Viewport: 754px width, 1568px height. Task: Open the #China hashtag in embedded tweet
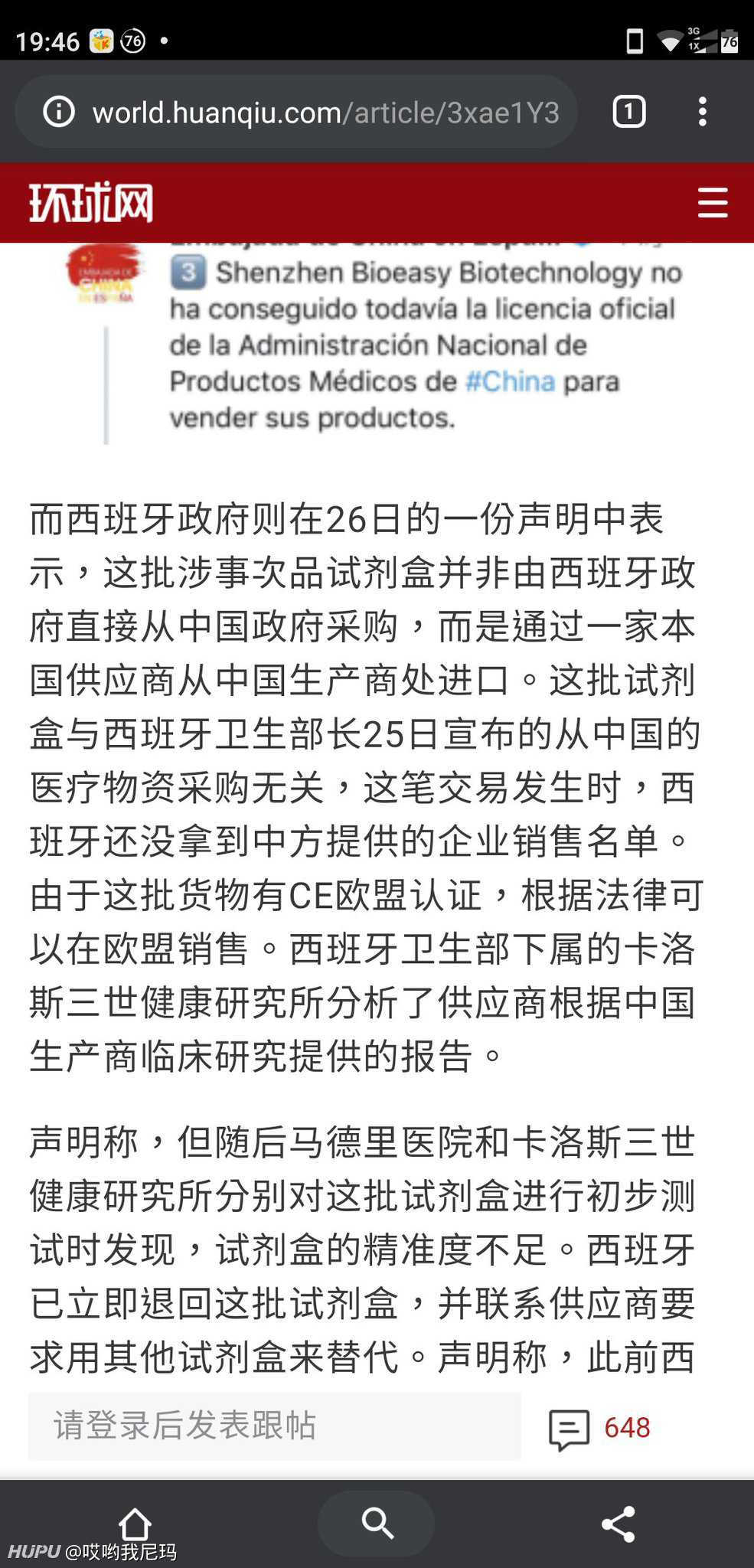coord(510,381)
